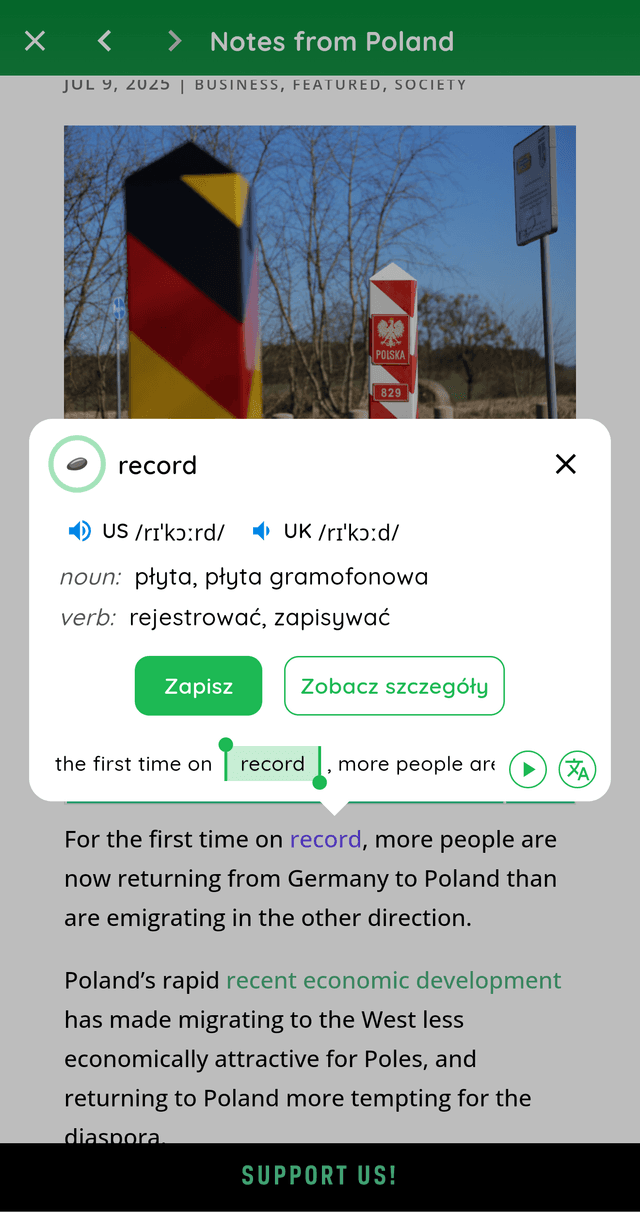
Task: Open Zobacz szczegóły for the word
Action: pyautogui.click(x=394, y=686)
